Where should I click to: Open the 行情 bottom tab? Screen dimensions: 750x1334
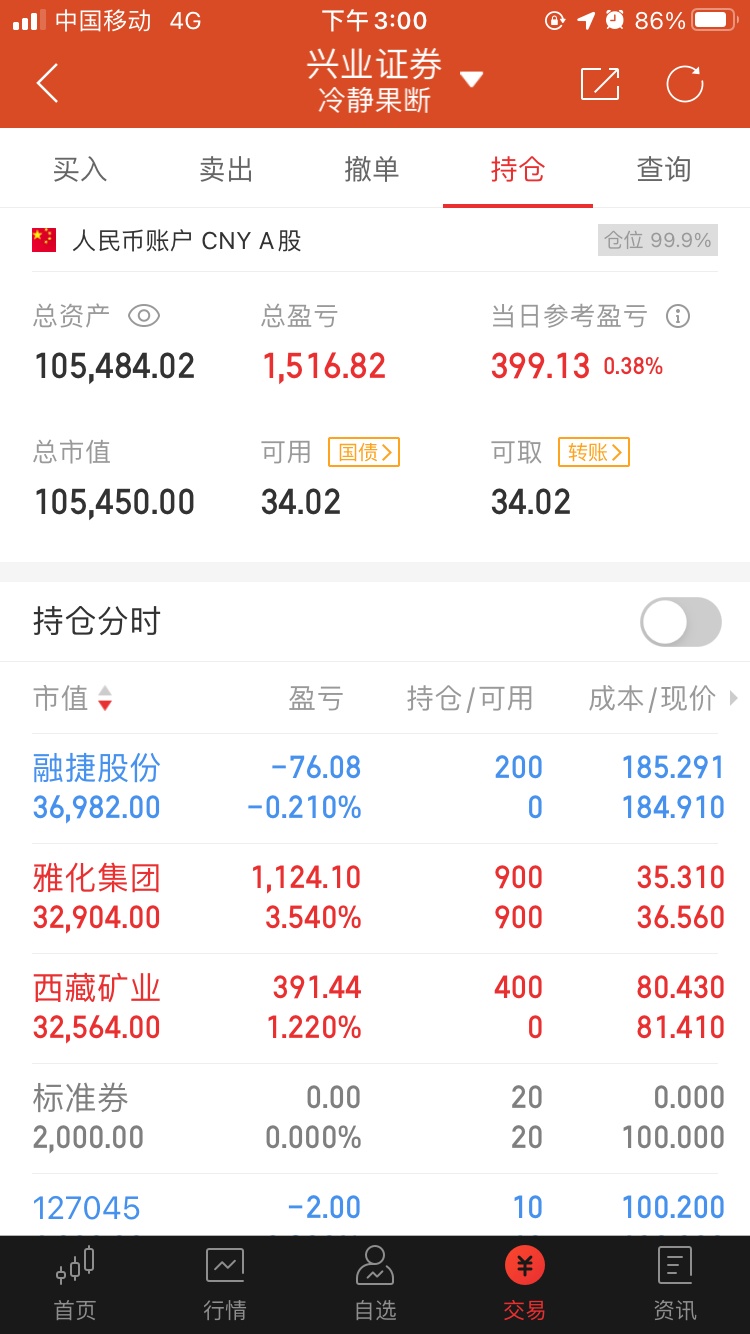(225, 1284)
